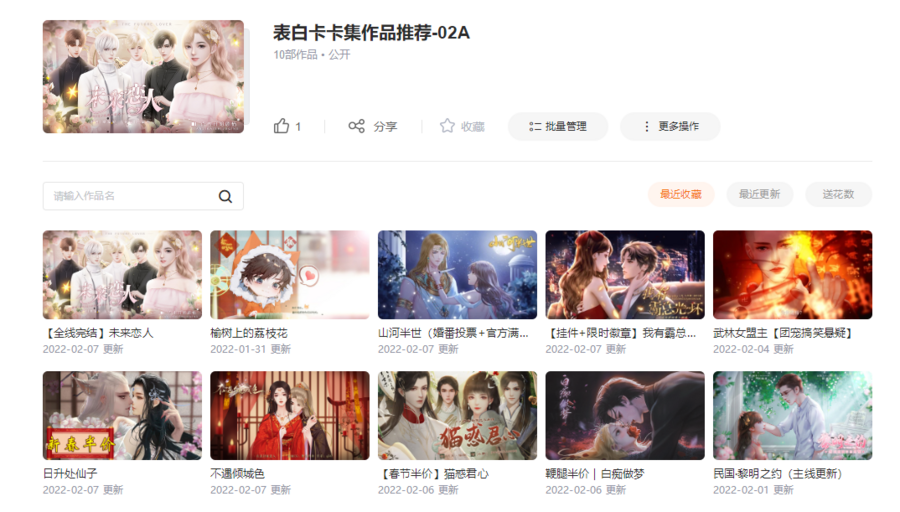Sort by 最近更新
Viewport: 900px width, 512px height.
(759, 194)
